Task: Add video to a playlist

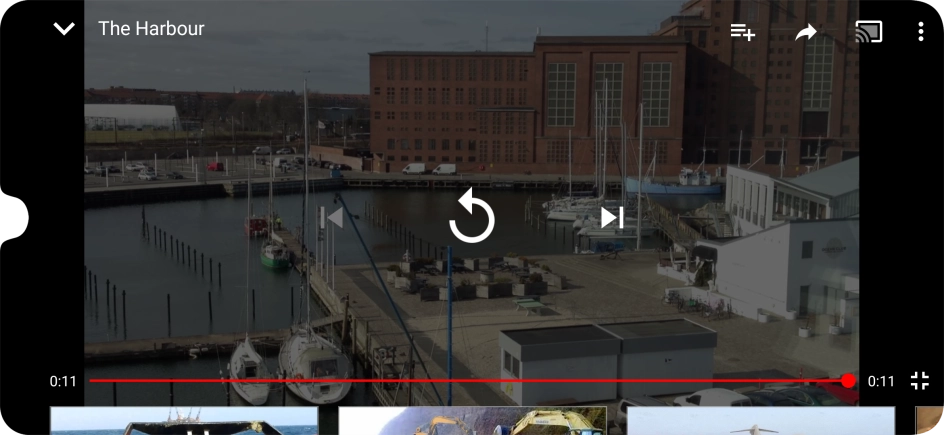Action: click(x=742, y=32)
